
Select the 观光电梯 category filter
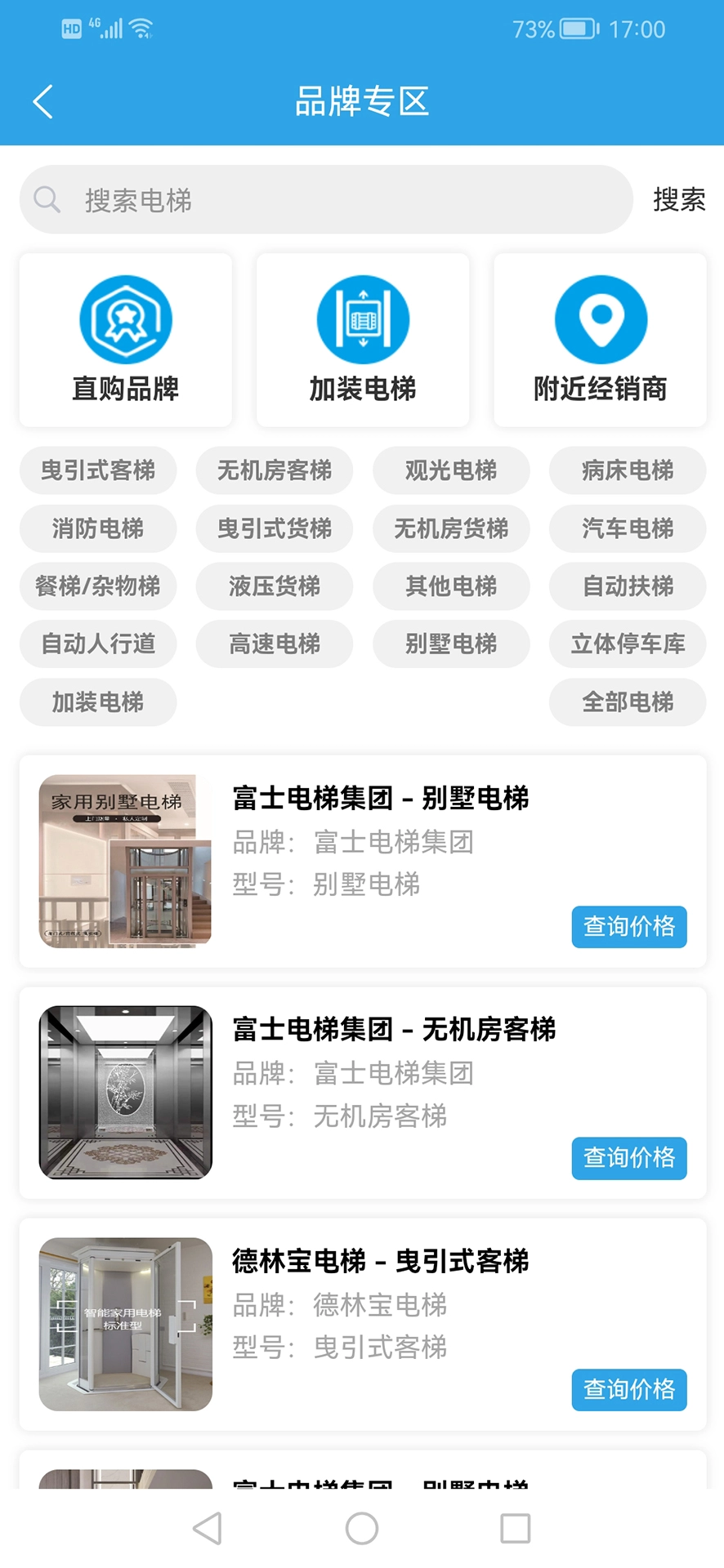pyautogui.click(x=451, y=470)
